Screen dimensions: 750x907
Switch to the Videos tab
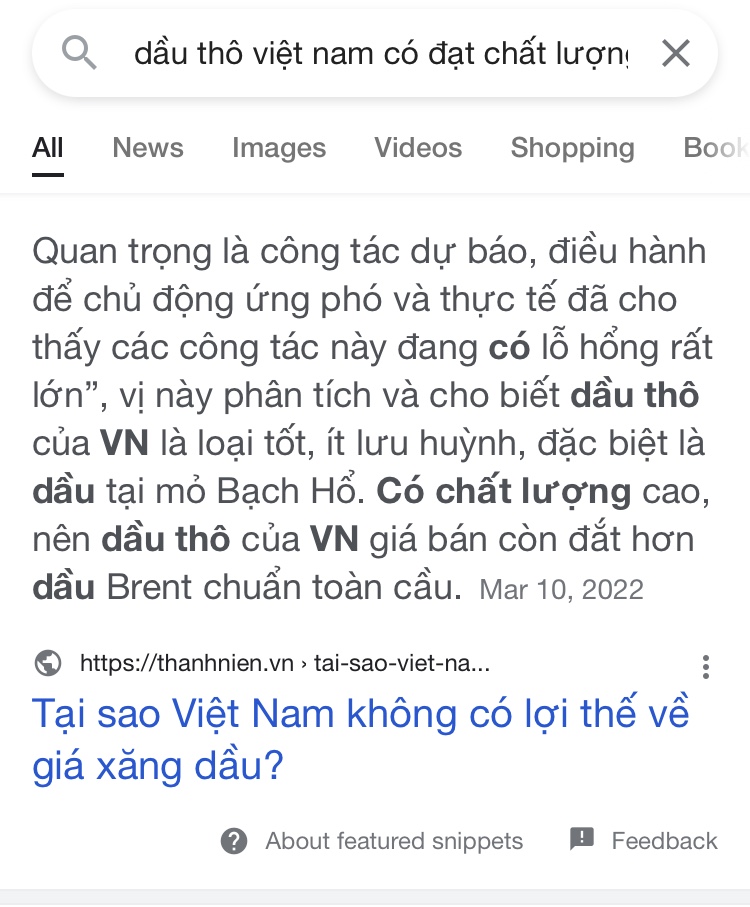pos(418,148)
